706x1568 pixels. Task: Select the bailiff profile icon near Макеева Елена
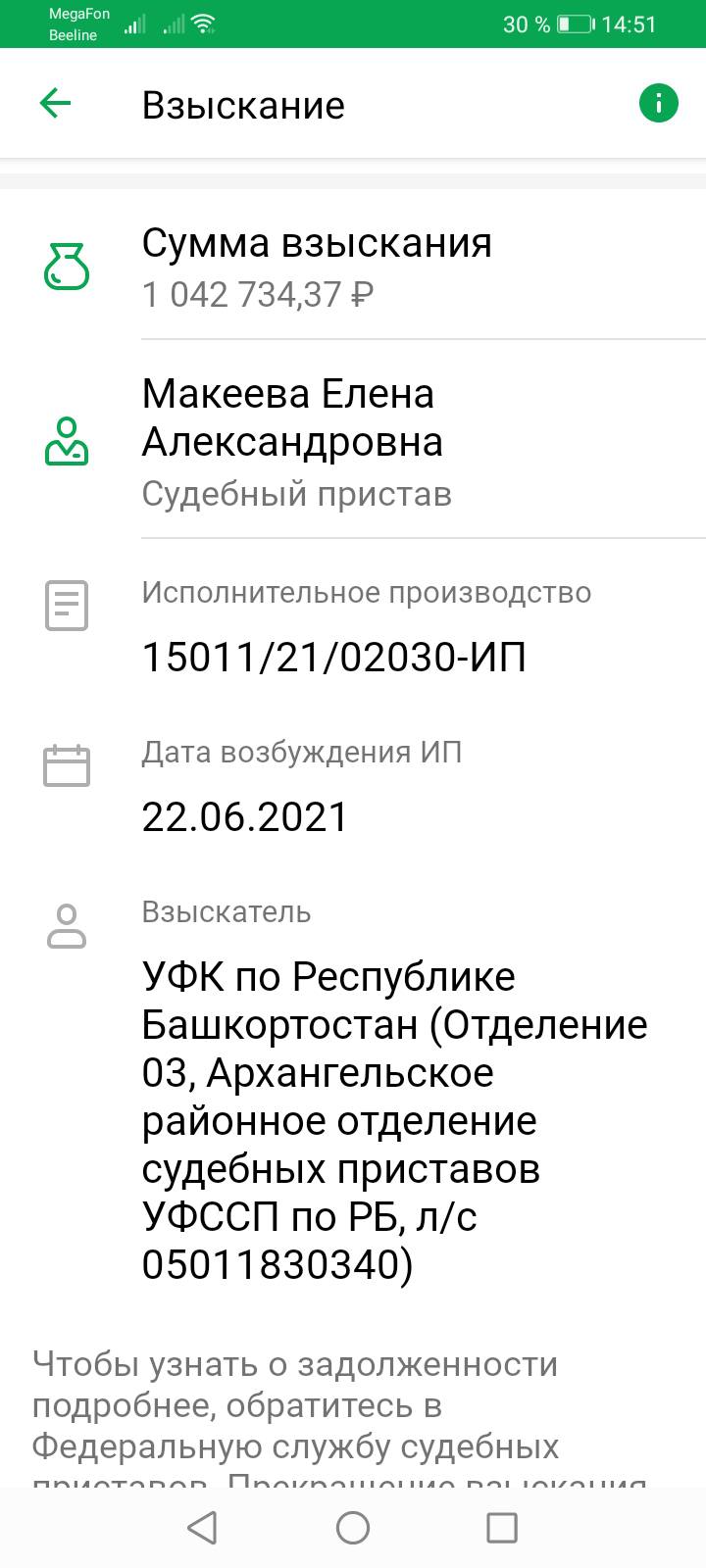(x=67, y=441)
